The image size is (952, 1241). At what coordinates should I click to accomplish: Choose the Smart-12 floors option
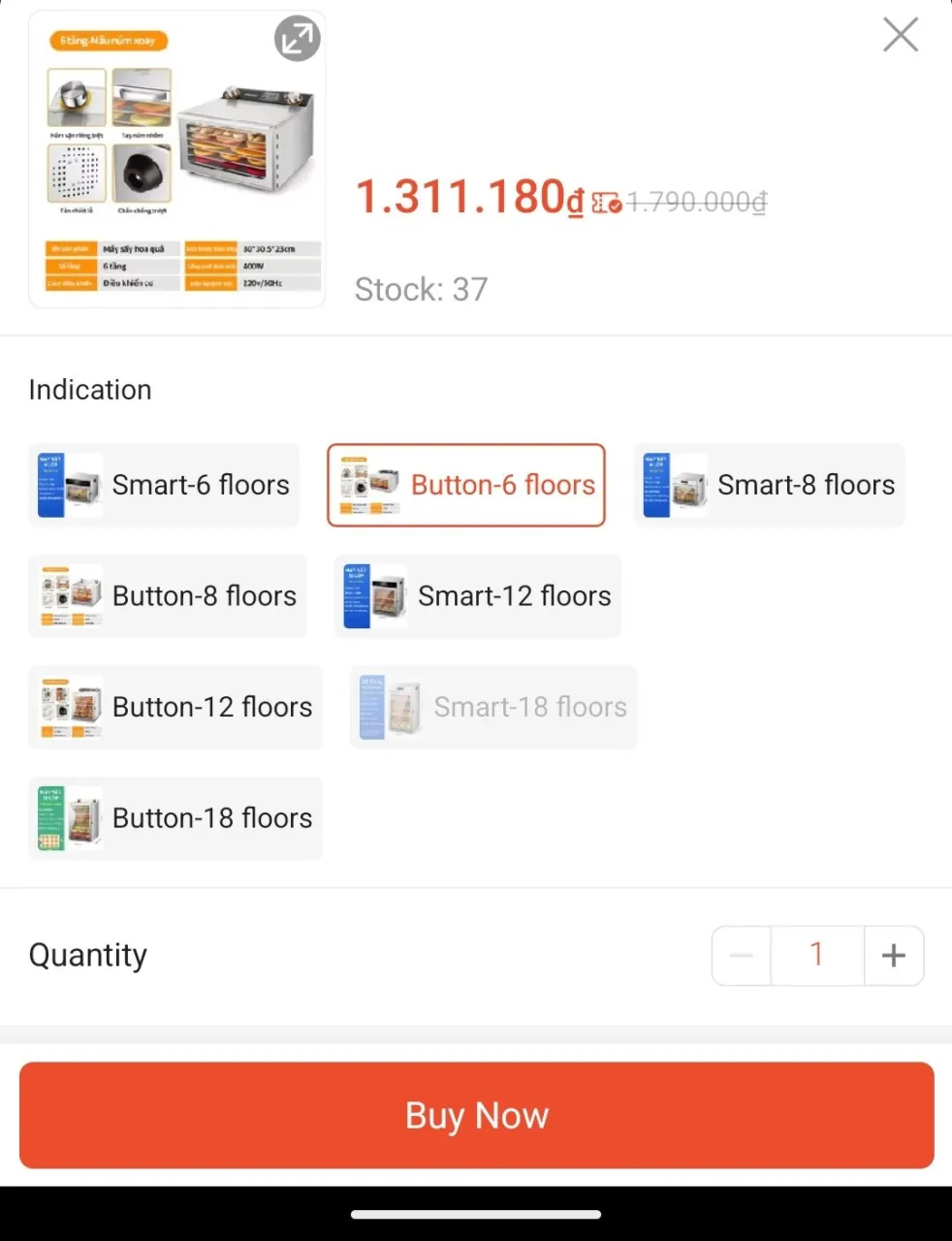(x=478, y=596)
